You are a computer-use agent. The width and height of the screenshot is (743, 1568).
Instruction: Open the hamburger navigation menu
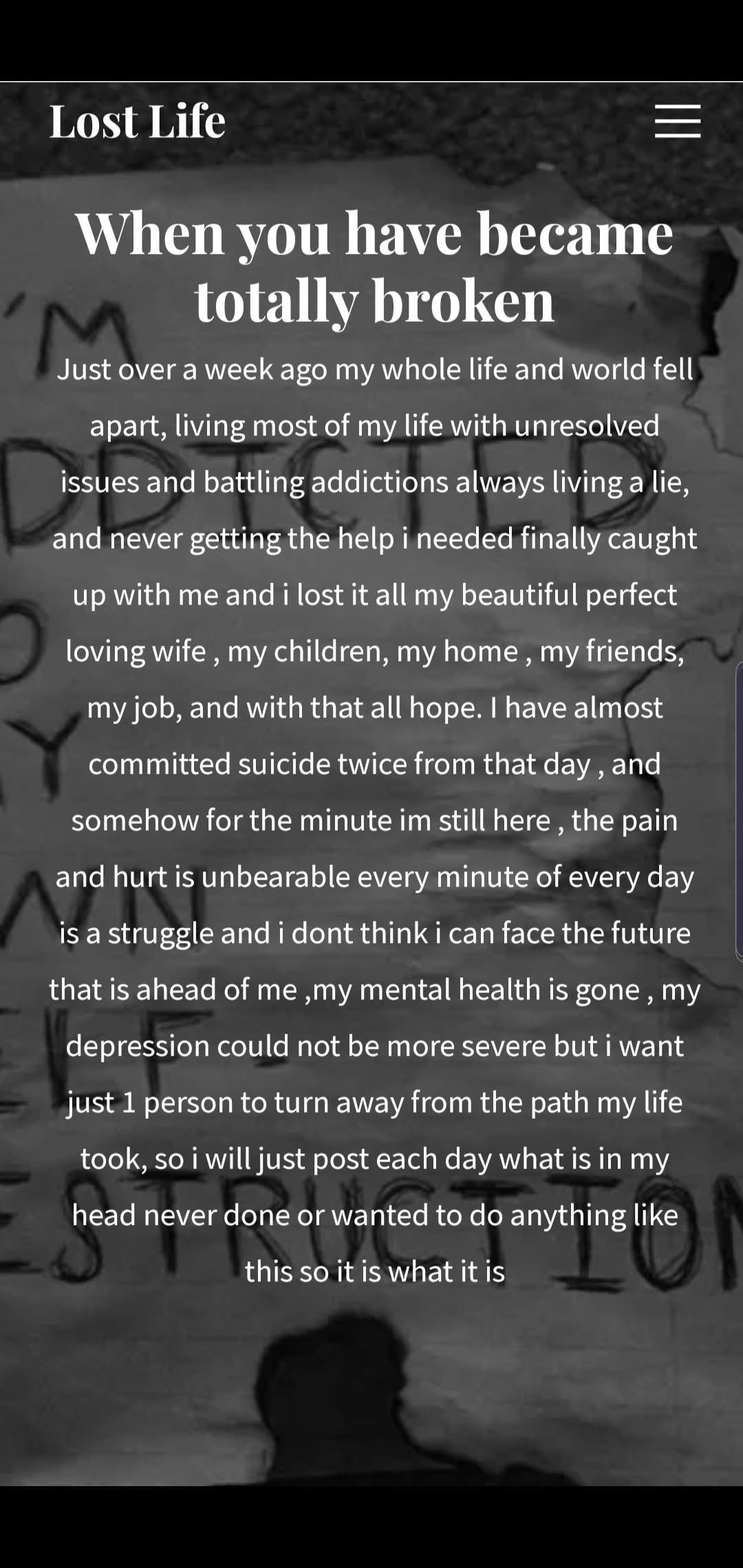tap(677, 121)
